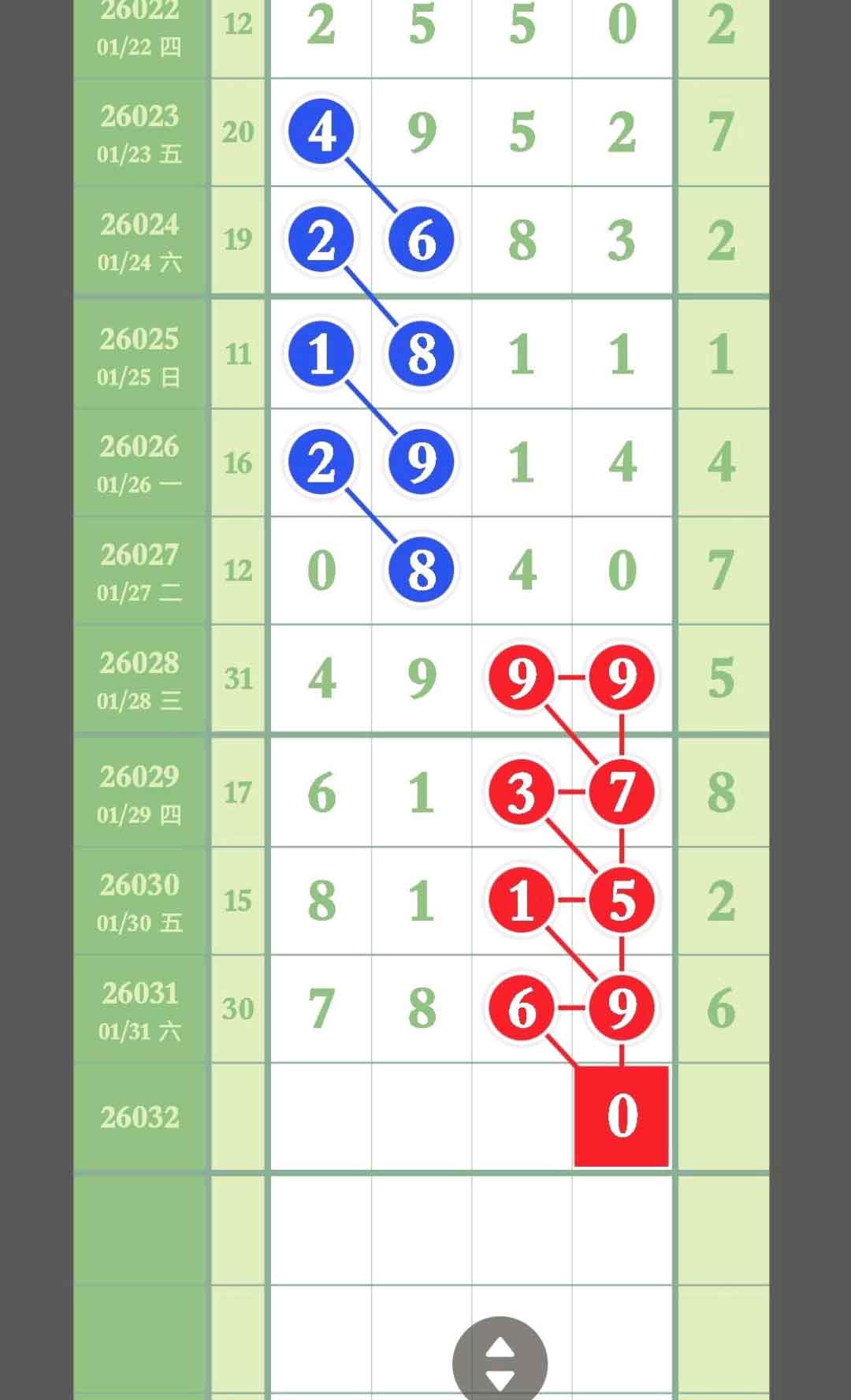Screen dimensions: 851x1400
Task: Tap the floating up-down arrow button
Action: [x=500, y=1362]
